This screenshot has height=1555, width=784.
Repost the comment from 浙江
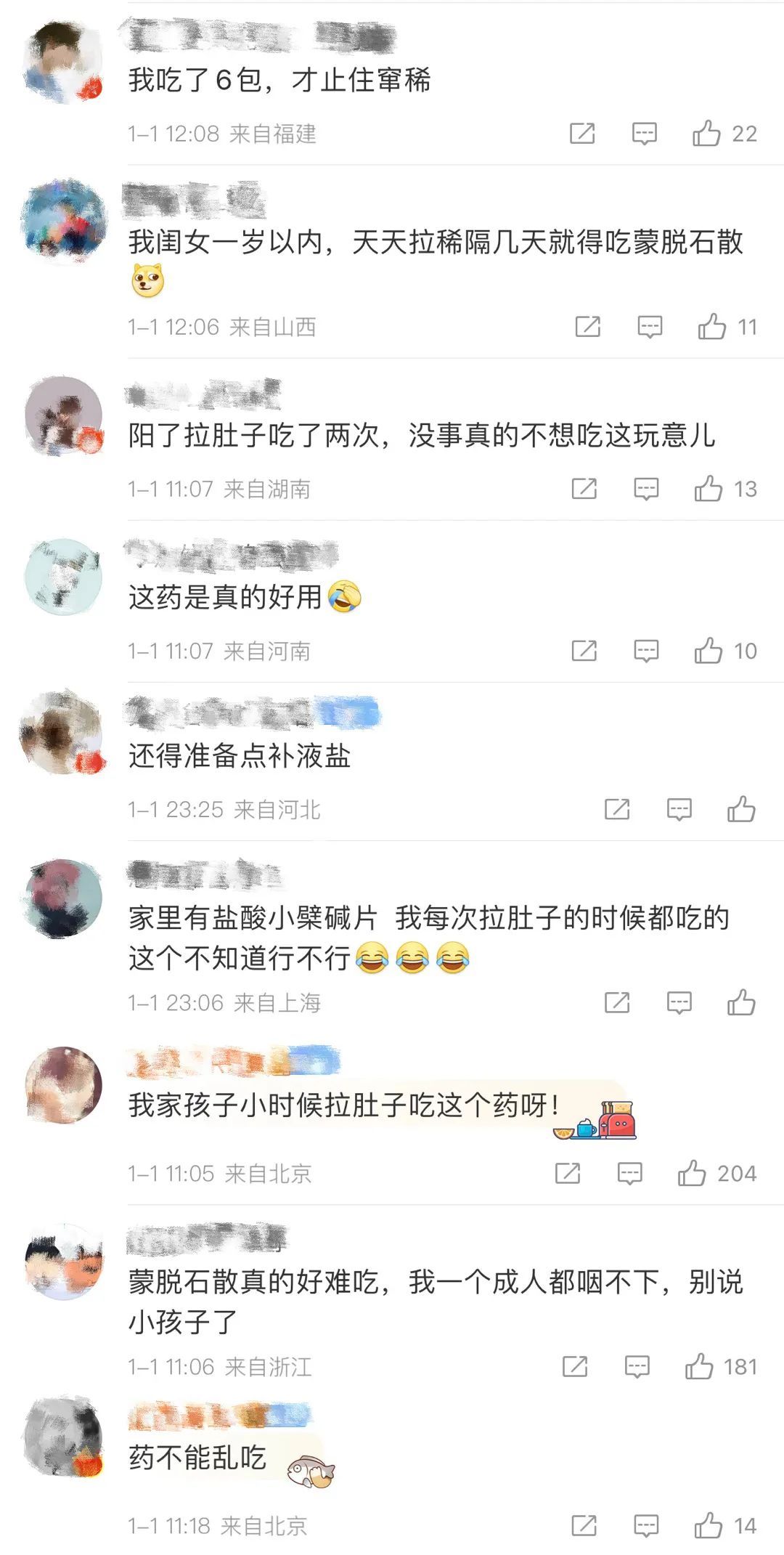coord(575,1367)
